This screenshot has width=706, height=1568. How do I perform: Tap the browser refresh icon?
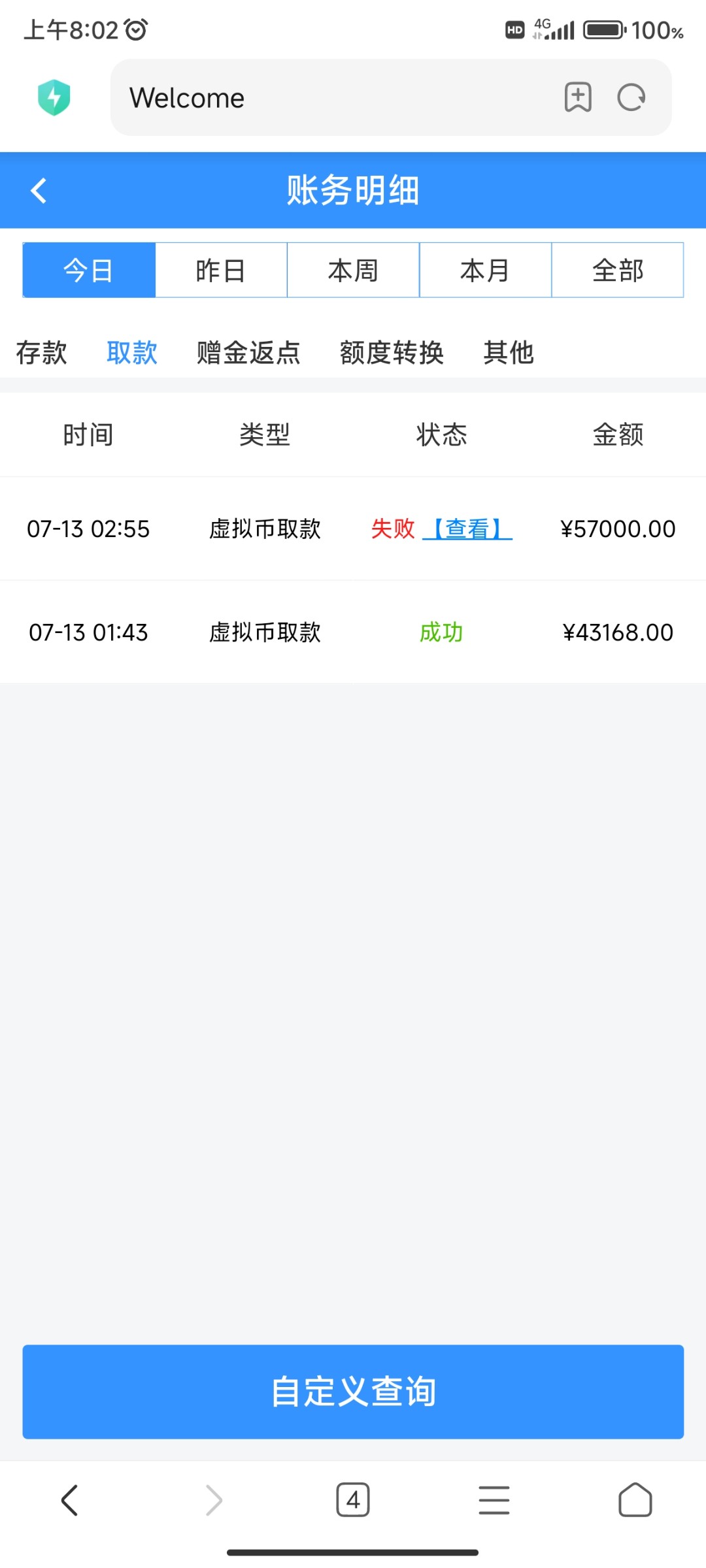pyautogui.click(x=630, y=97)
